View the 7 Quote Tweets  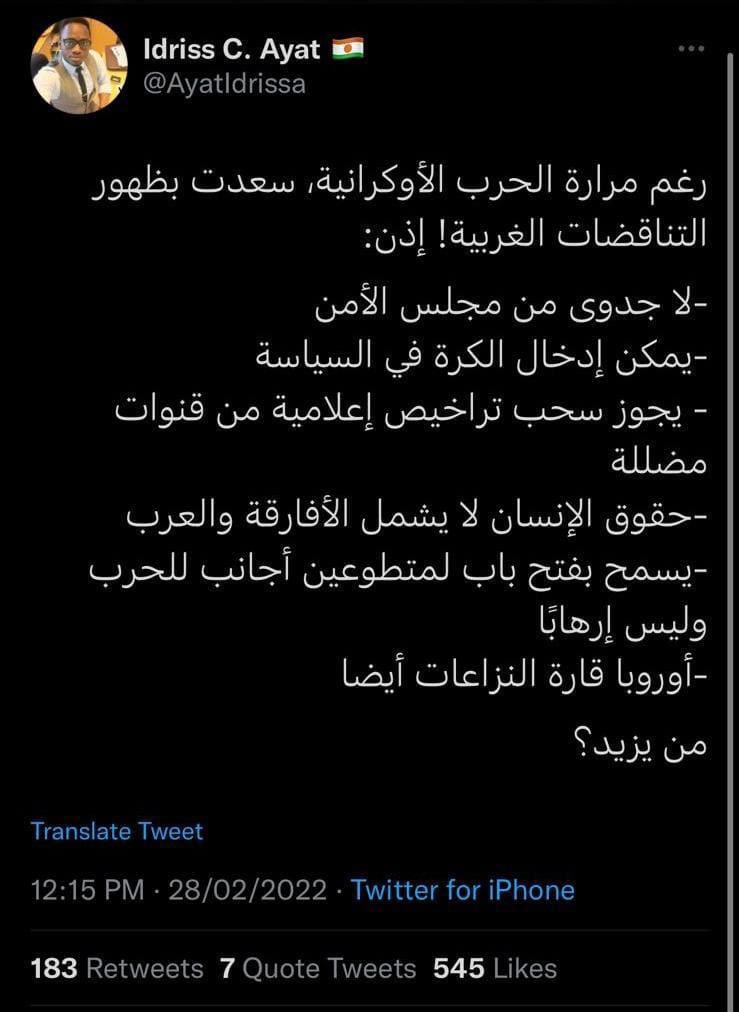tap(317, 968)
